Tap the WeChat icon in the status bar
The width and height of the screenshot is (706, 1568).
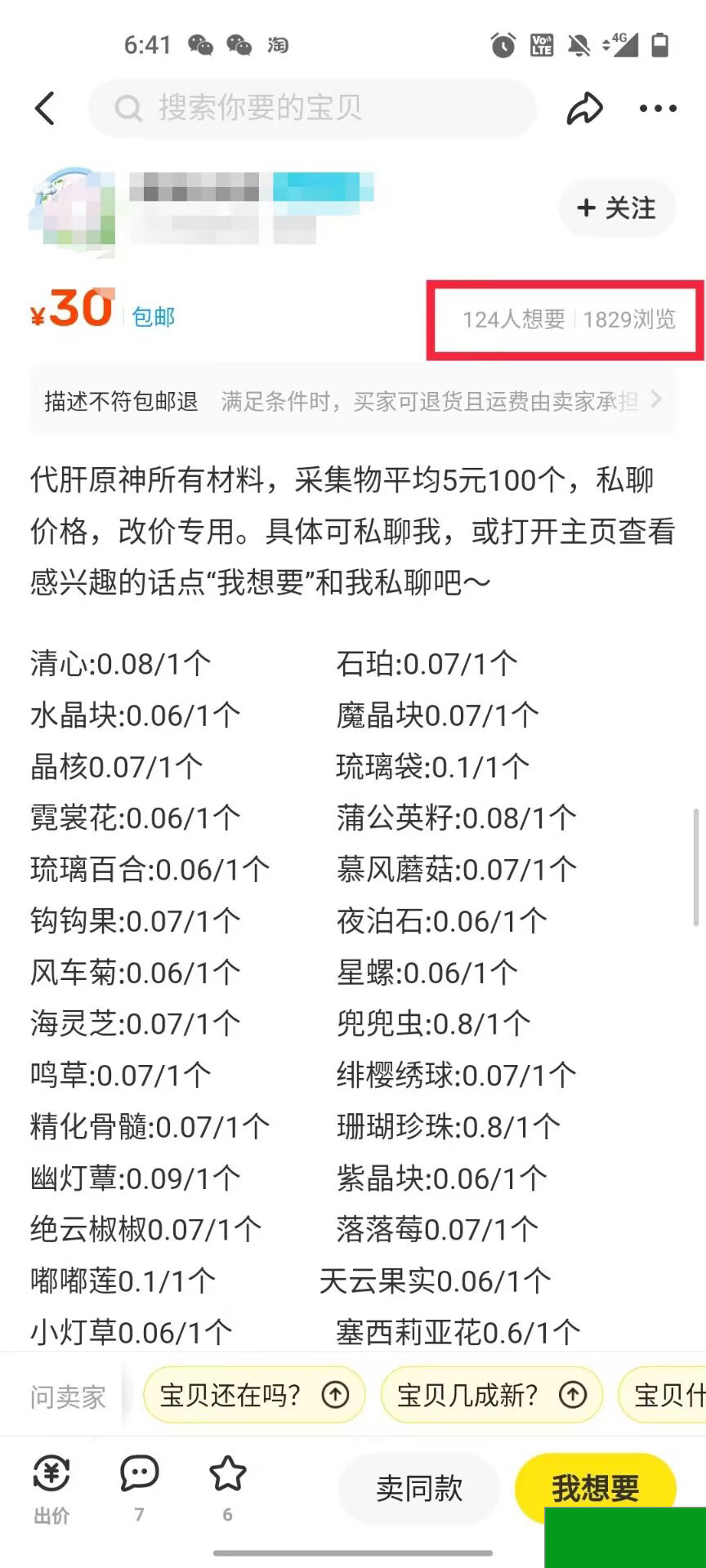coord(200,45)
